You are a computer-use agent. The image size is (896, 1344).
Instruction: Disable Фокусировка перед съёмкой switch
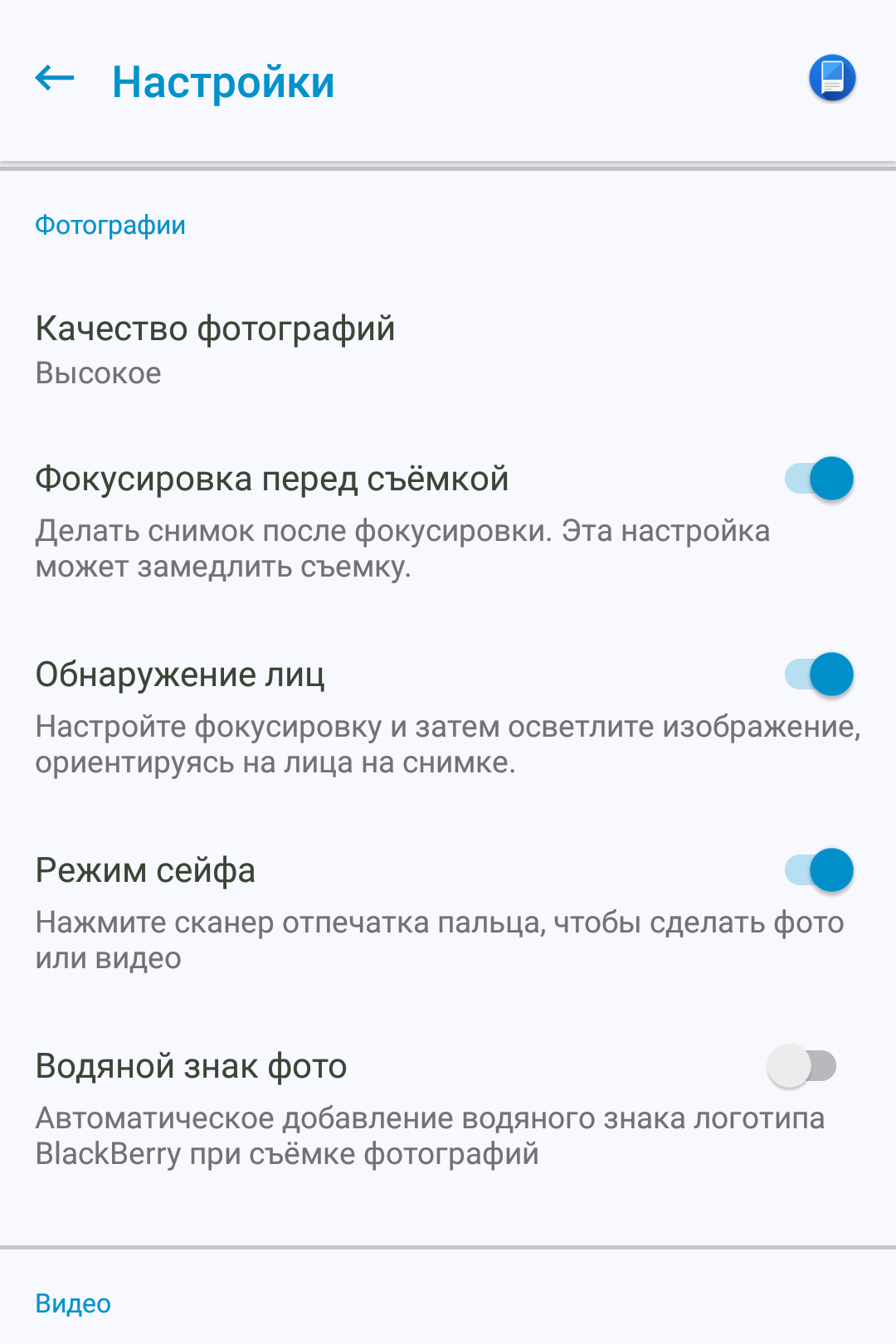(x=819, y=479)
